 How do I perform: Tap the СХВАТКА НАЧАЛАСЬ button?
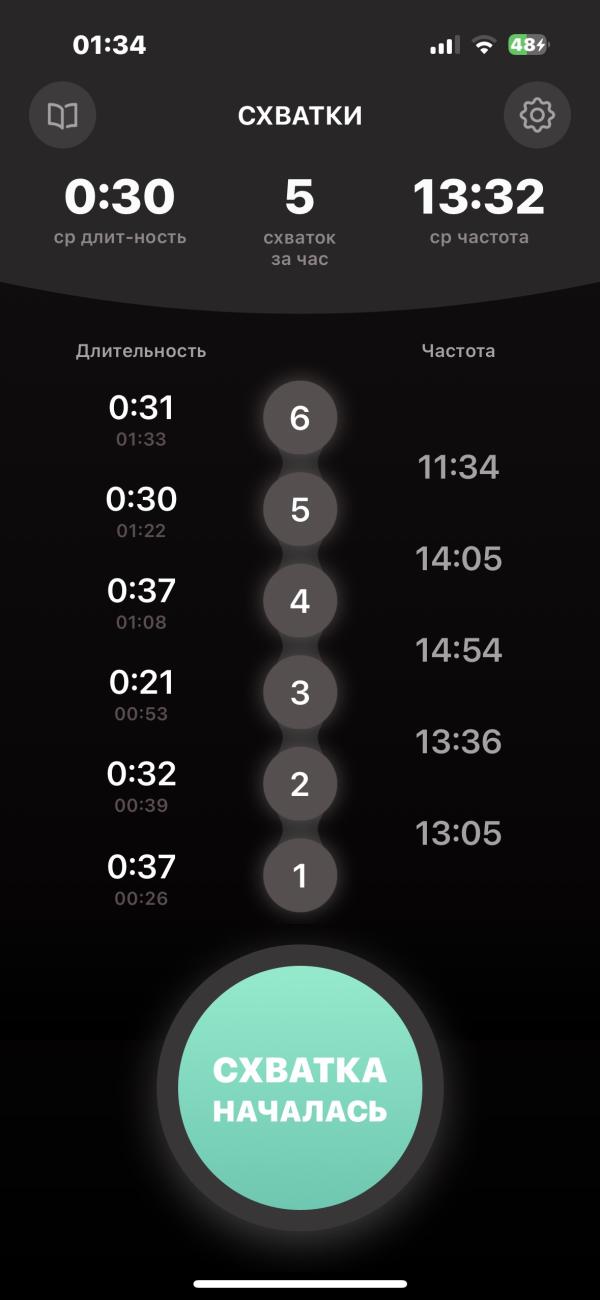coord(300,1088)
